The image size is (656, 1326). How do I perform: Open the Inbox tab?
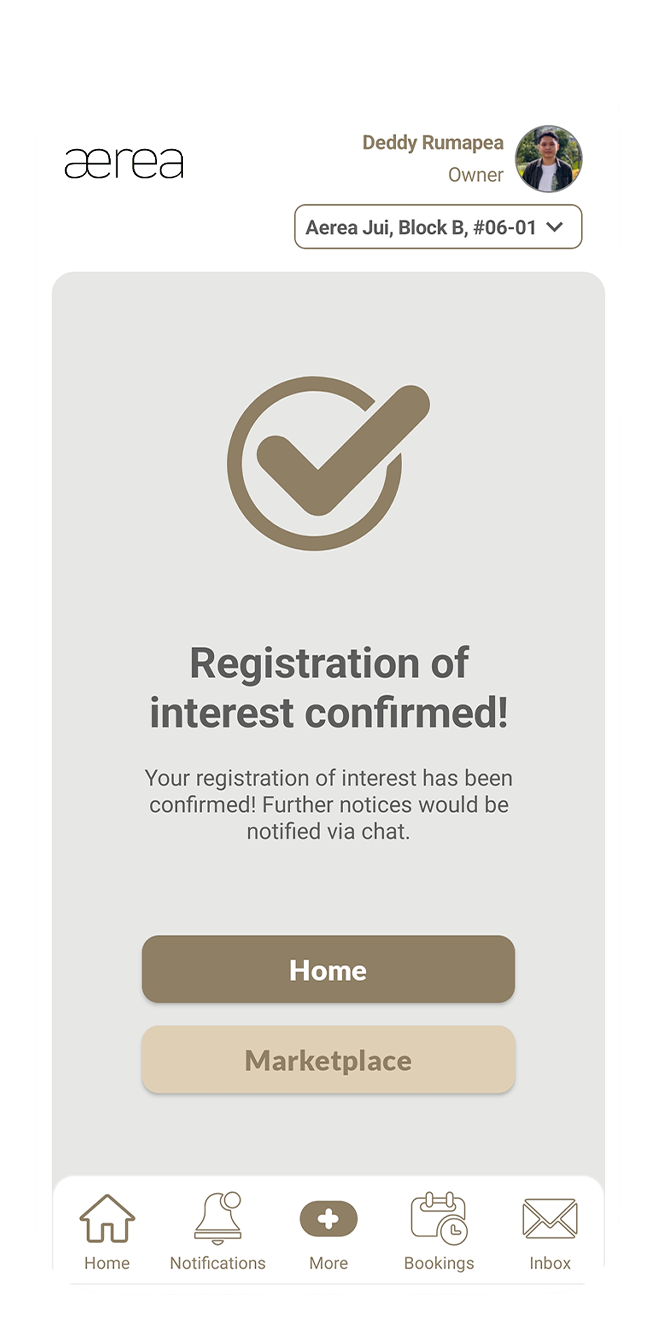coord(550,1232)
